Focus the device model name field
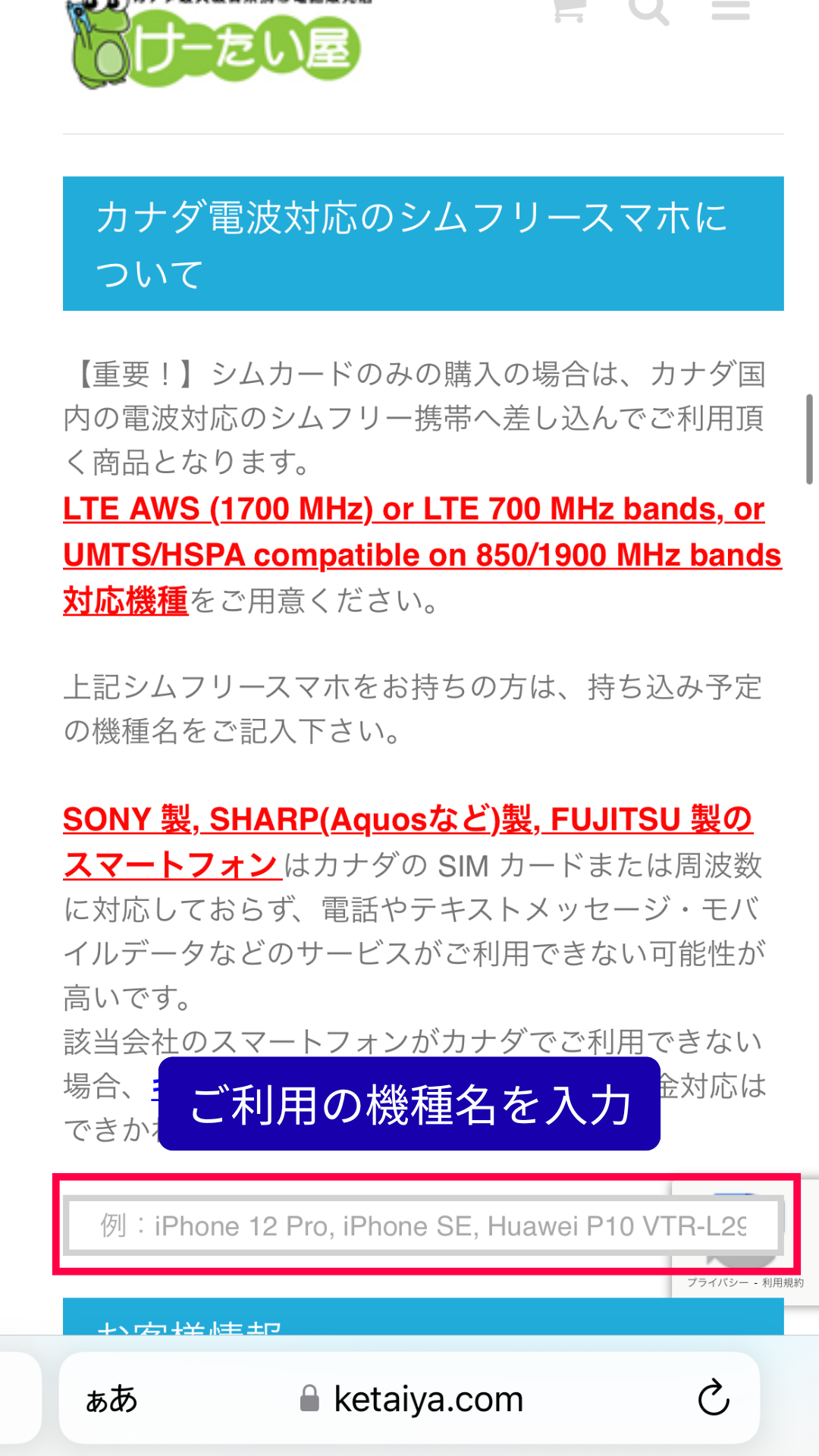 [423, 1225]
